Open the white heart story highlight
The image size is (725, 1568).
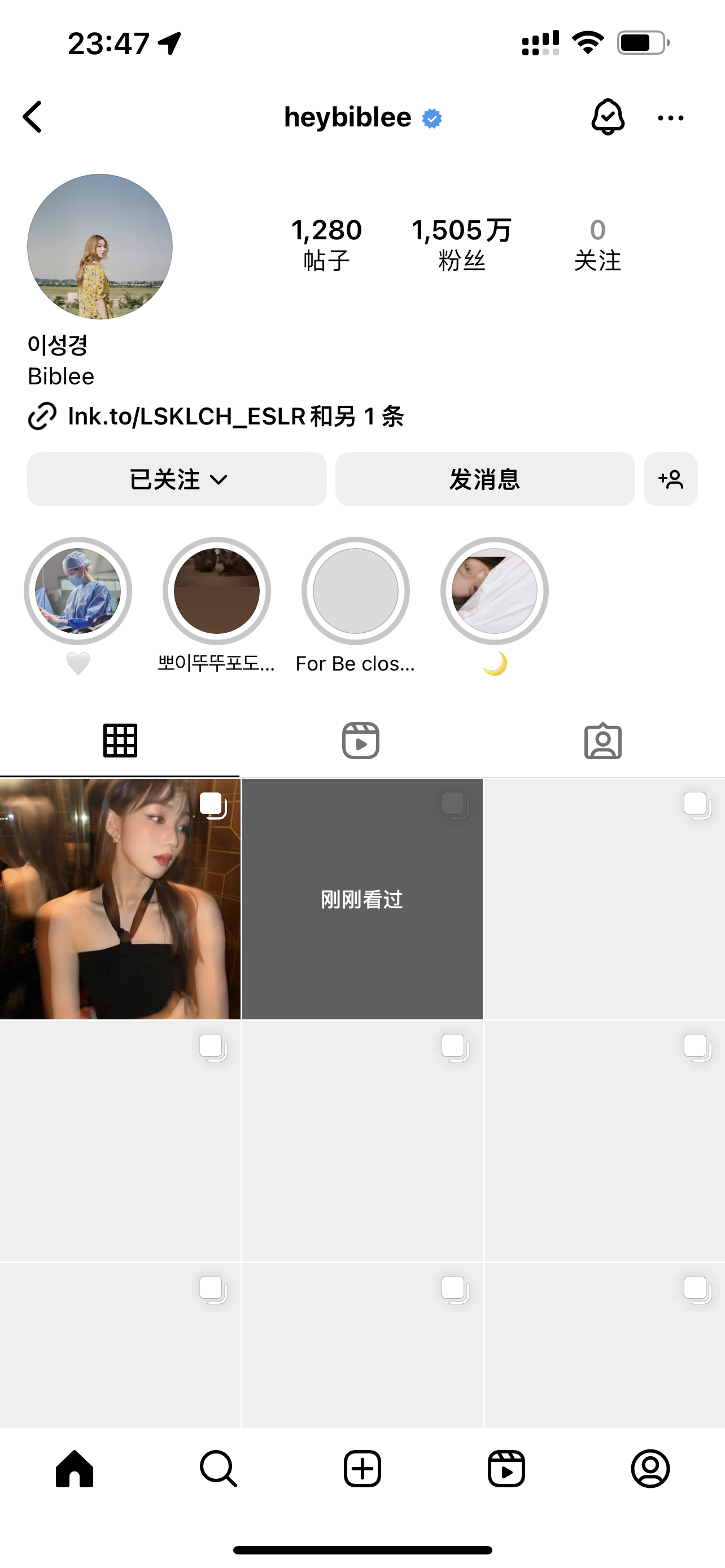pyautogui.click(x=78, y=591)
